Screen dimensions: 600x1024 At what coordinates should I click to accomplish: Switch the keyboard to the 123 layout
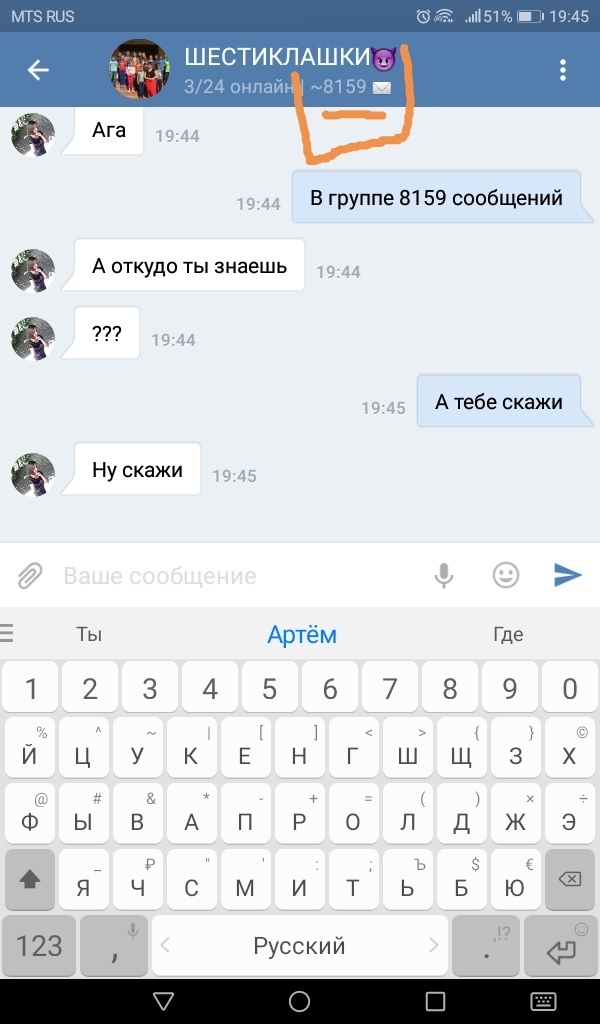click(39, 945)
